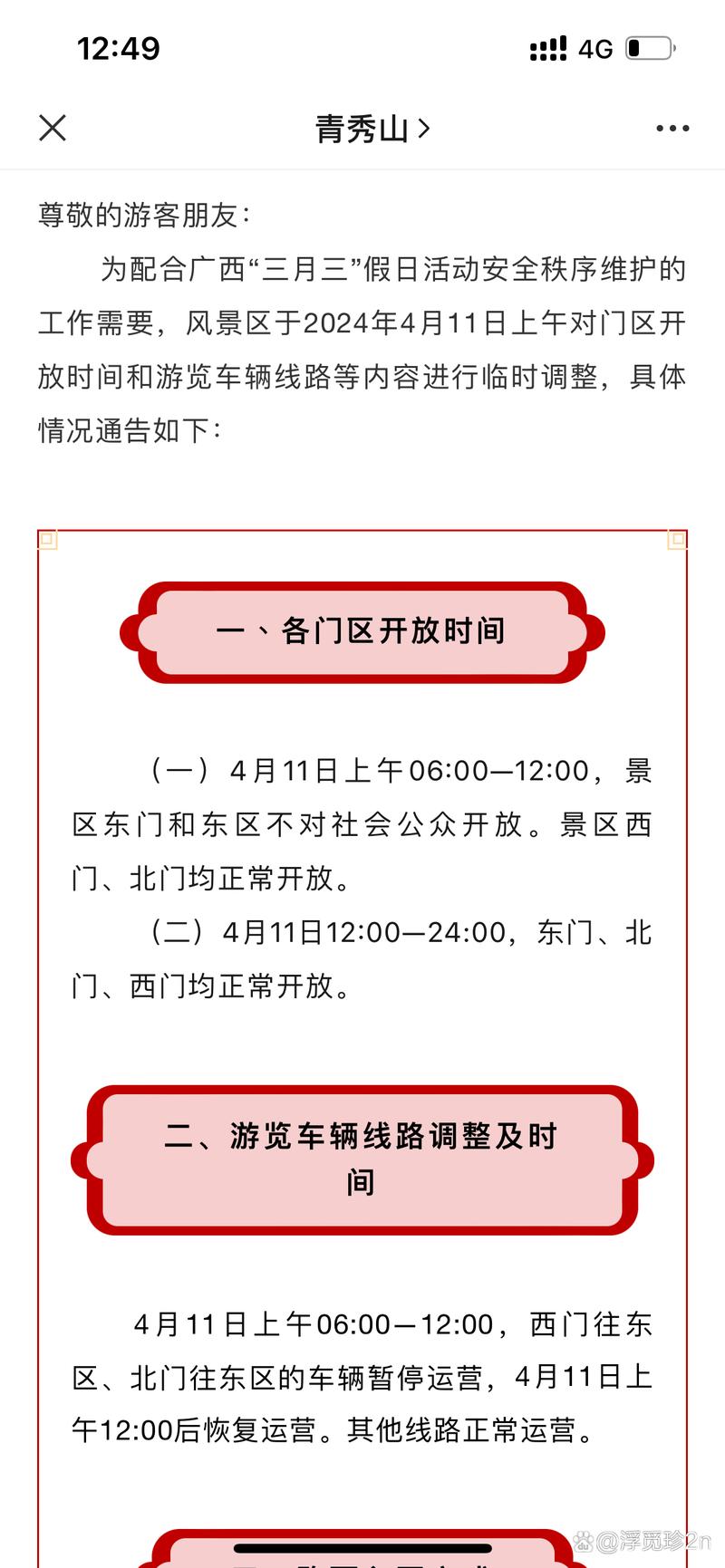Close the article page
This screenshot has width=725, height=1568.
[53, 128]
